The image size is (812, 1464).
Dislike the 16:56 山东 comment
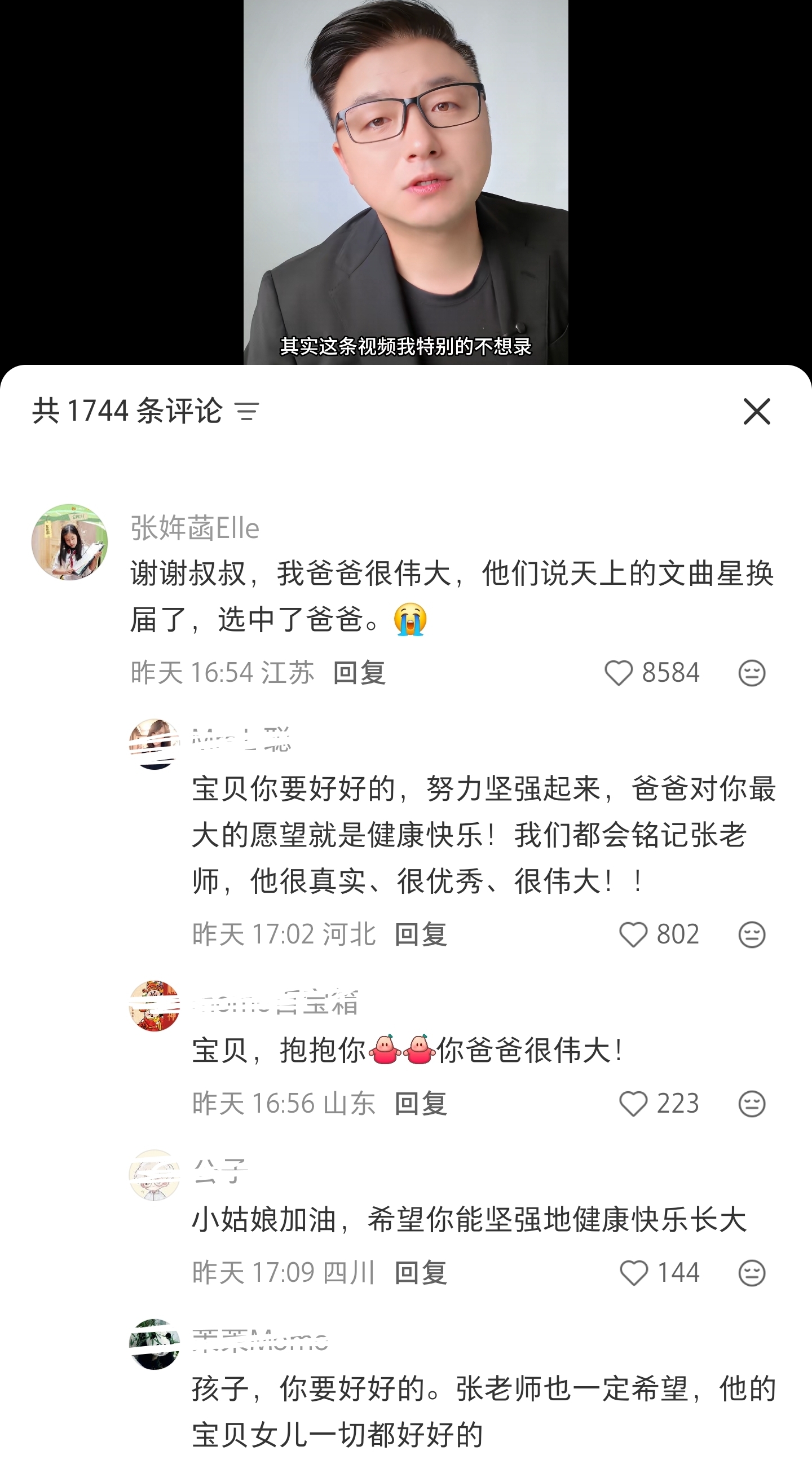click(752, 1104)
